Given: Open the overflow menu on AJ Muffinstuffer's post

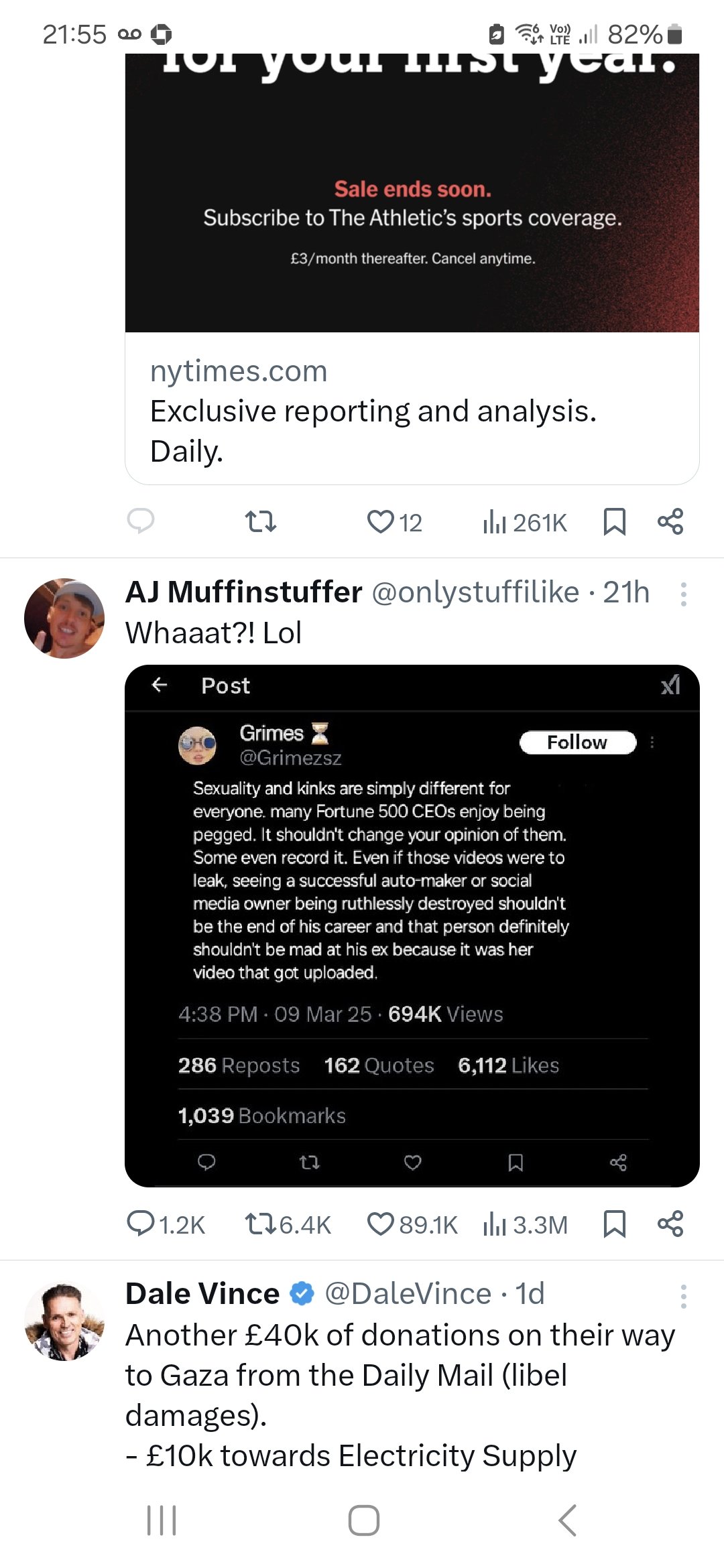Looking at the screenshot, I should pos(683,594).
